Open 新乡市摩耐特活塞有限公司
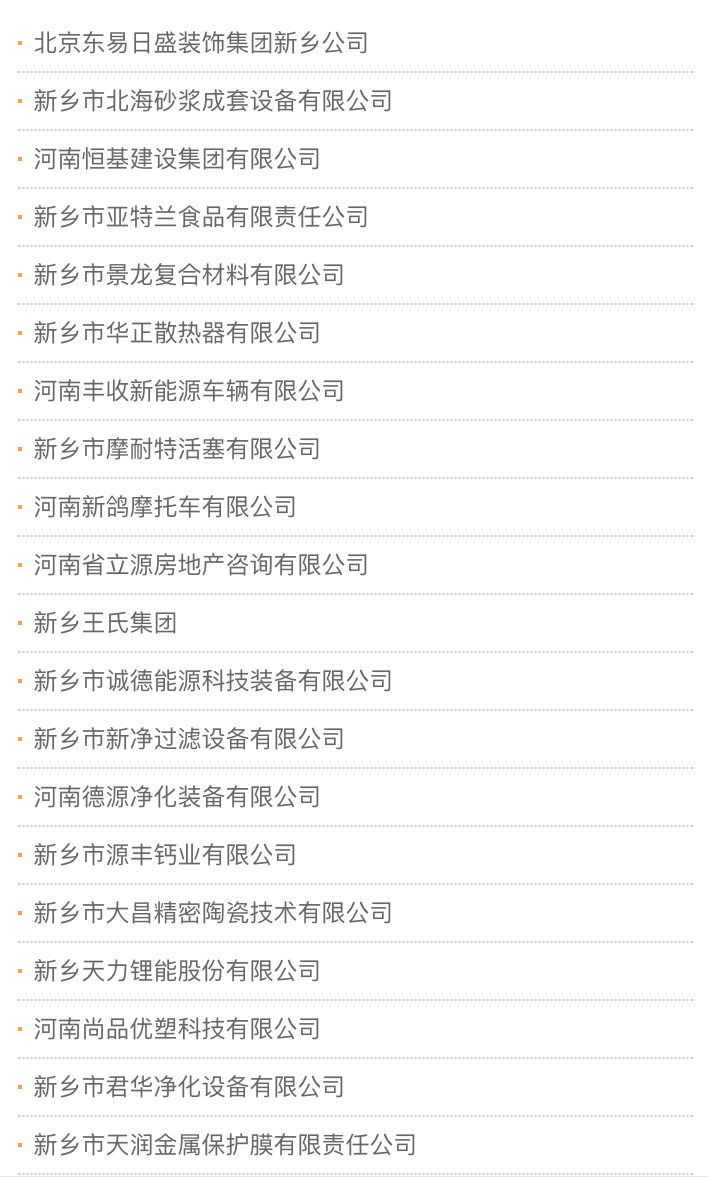 (x=177, y=449)
